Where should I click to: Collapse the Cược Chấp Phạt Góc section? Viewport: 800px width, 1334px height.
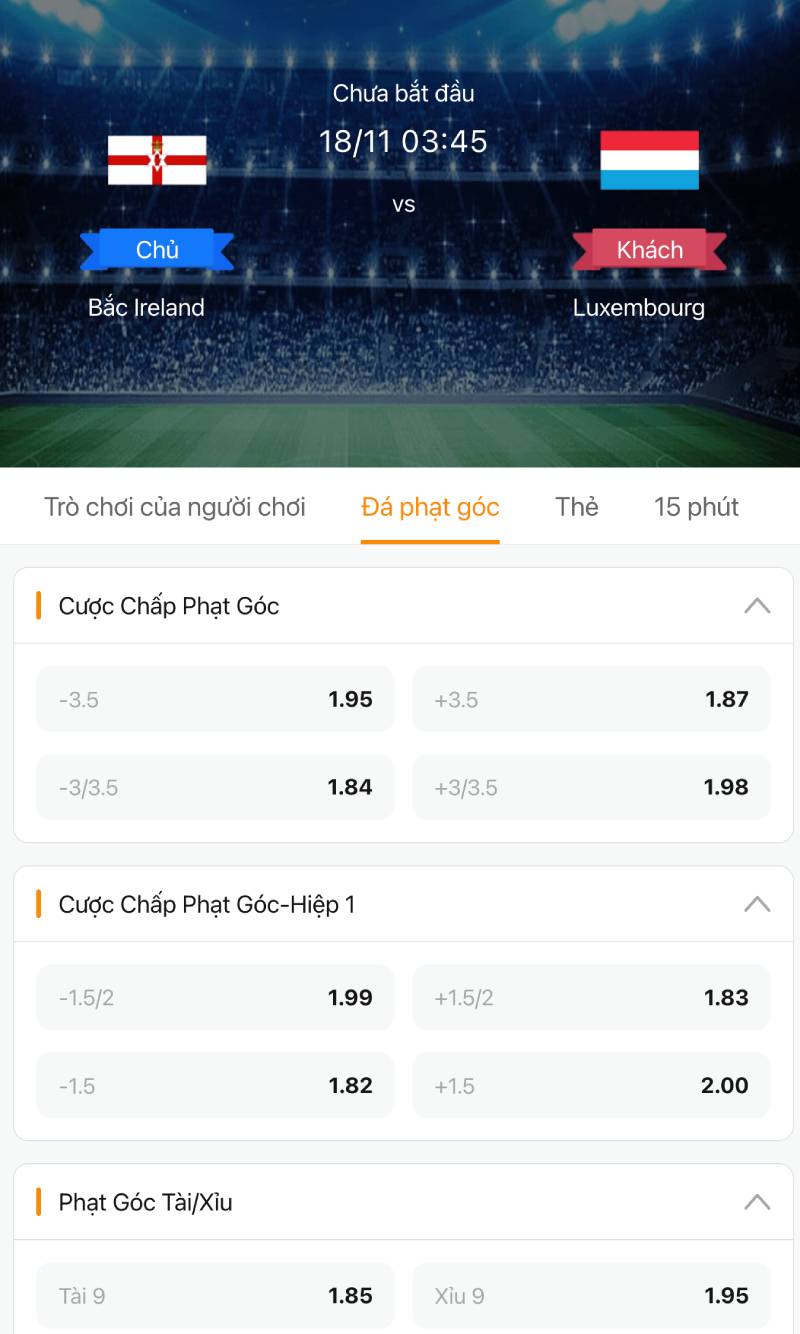pyautogui.click(x=758, y=605)
